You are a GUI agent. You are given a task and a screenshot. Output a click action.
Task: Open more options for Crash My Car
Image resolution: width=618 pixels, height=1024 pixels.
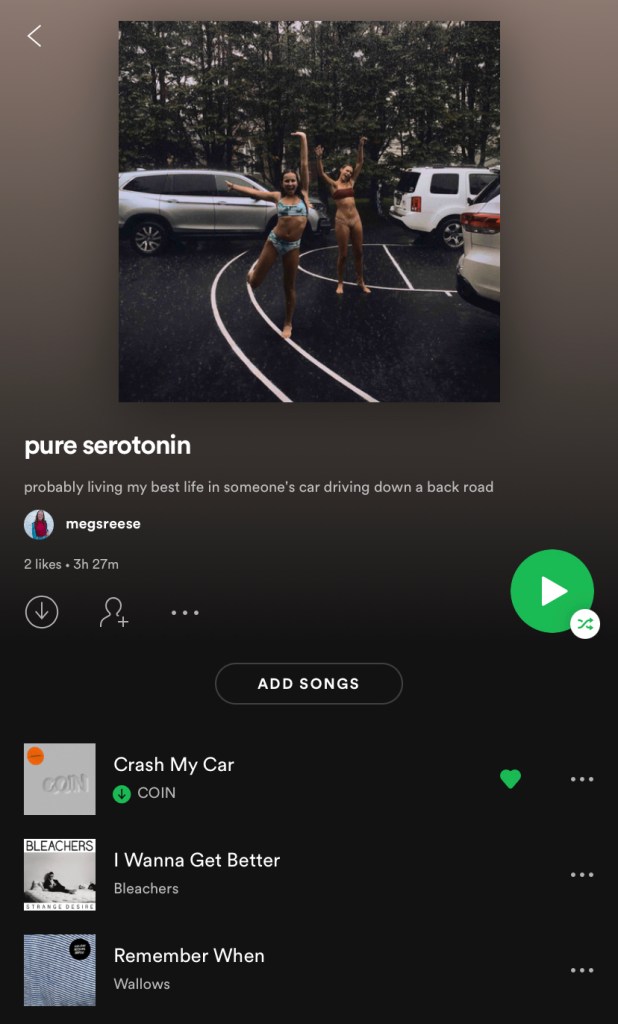pos(581,779)
